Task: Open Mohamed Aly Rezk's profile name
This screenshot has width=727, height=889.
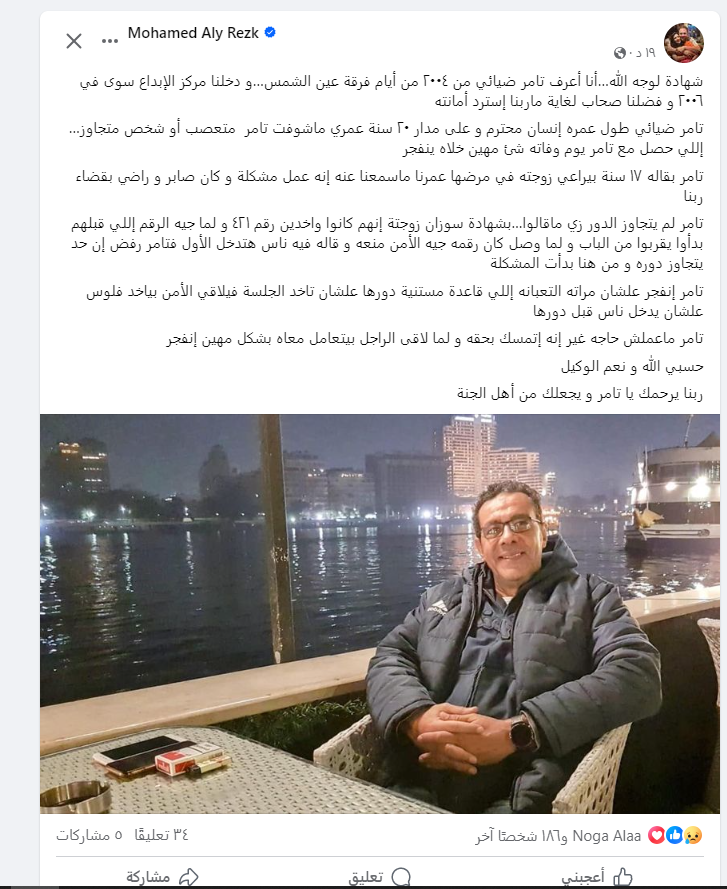Action: (191, 33)
